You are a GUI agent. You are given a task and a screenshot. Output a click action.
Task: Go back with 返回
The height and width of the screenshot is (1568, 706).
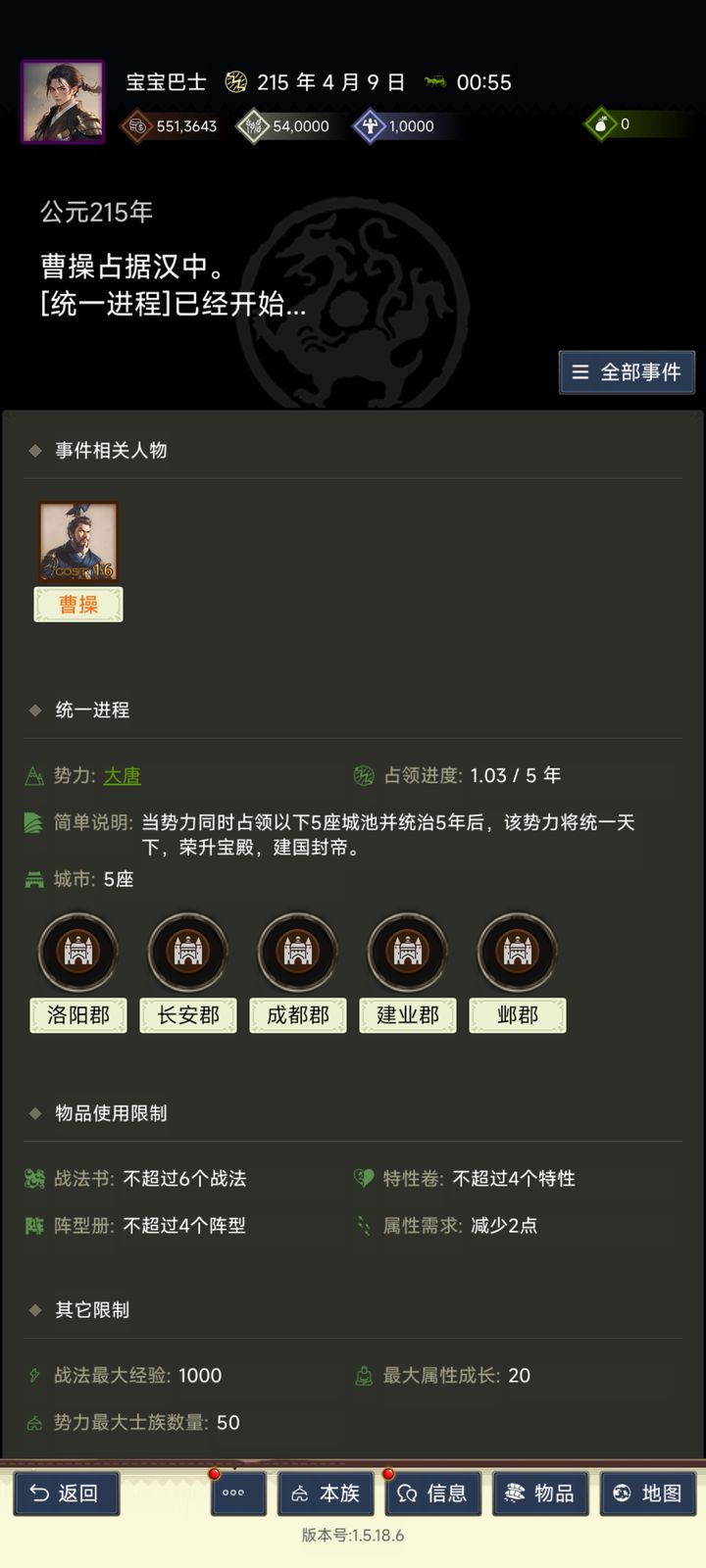pyautogui.click(x=66, y=1494)
